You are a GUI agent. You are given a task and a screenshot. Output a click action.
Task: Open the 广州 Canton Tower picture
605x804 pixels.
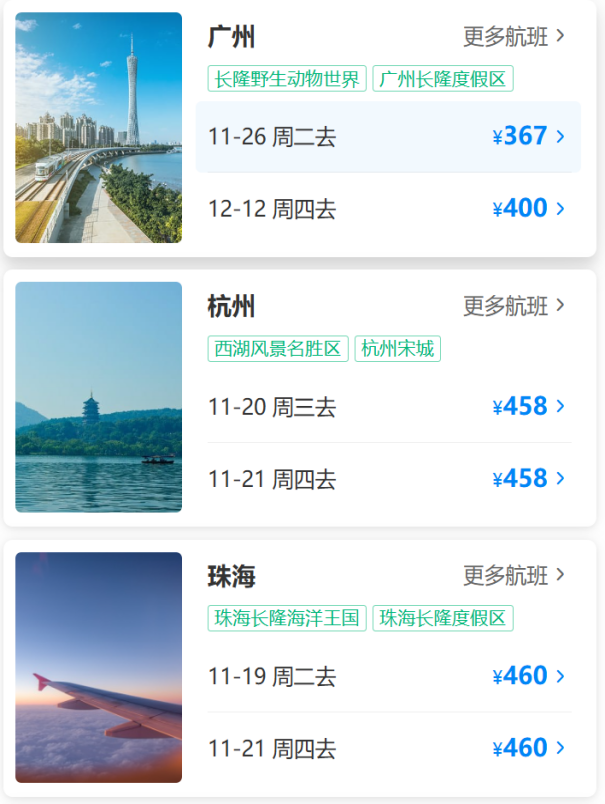(x=99, y=128)
